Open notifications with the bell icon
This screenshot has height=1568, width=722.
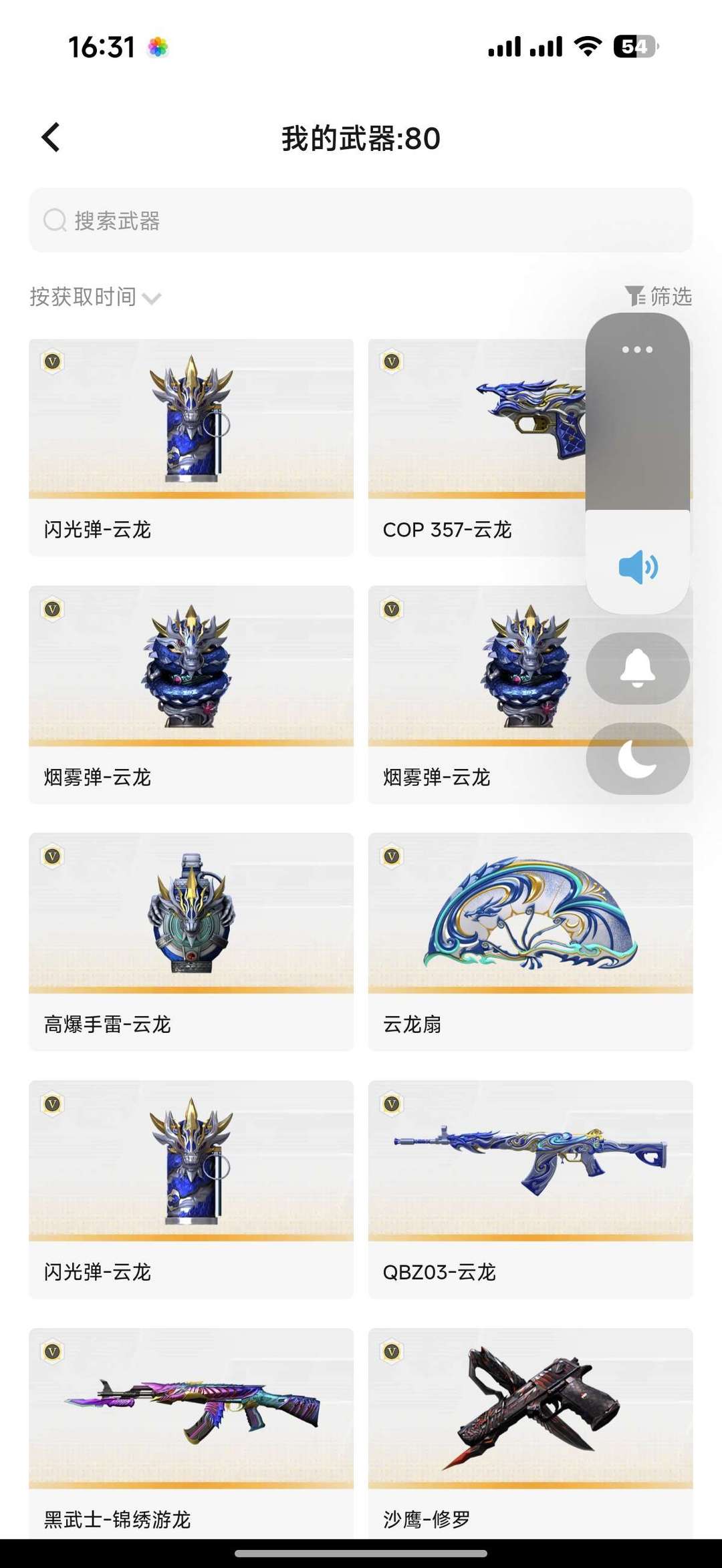click(x=637, y=667)
